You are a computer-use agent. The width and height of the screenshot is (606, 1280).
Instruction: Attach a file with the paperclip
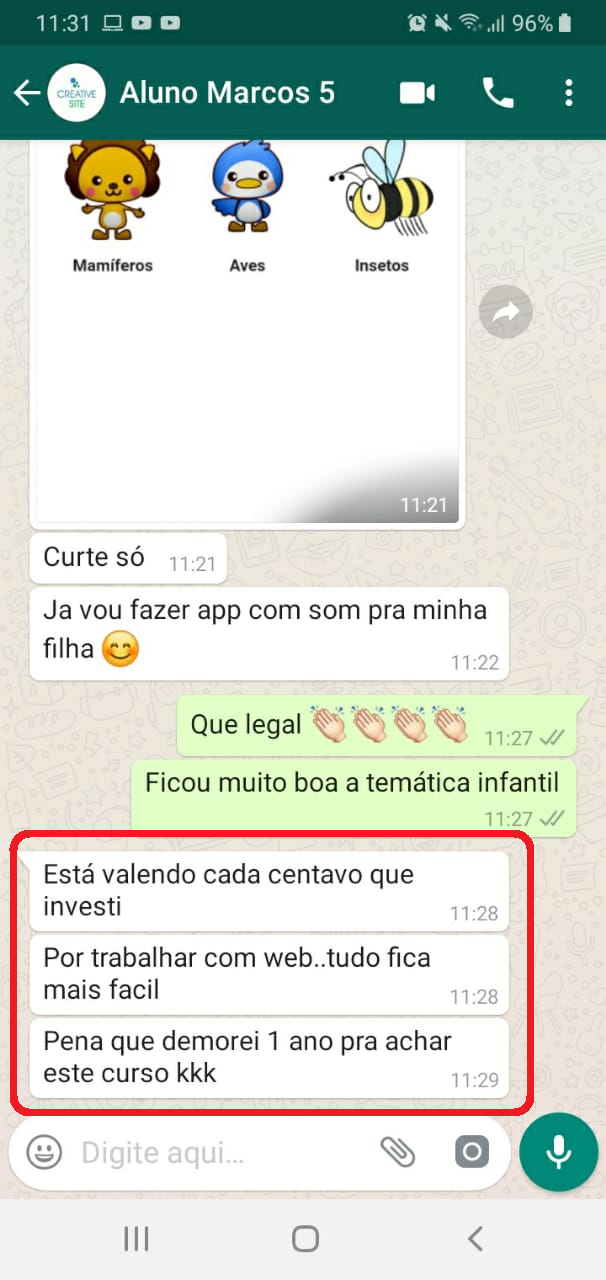coord(398,1153)
